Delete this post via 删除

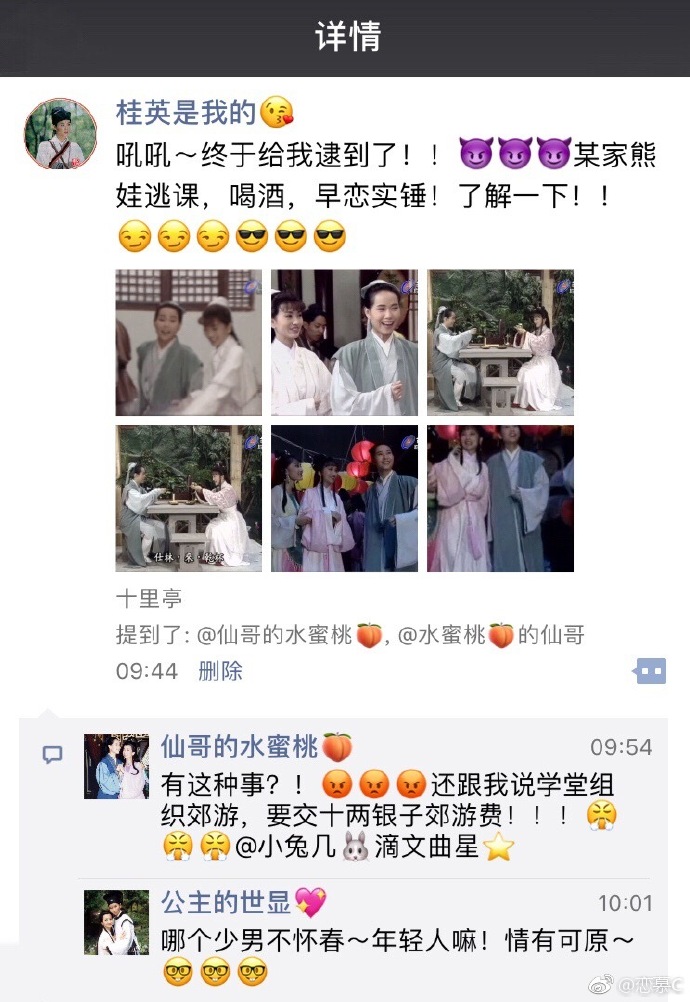point(220,671)
